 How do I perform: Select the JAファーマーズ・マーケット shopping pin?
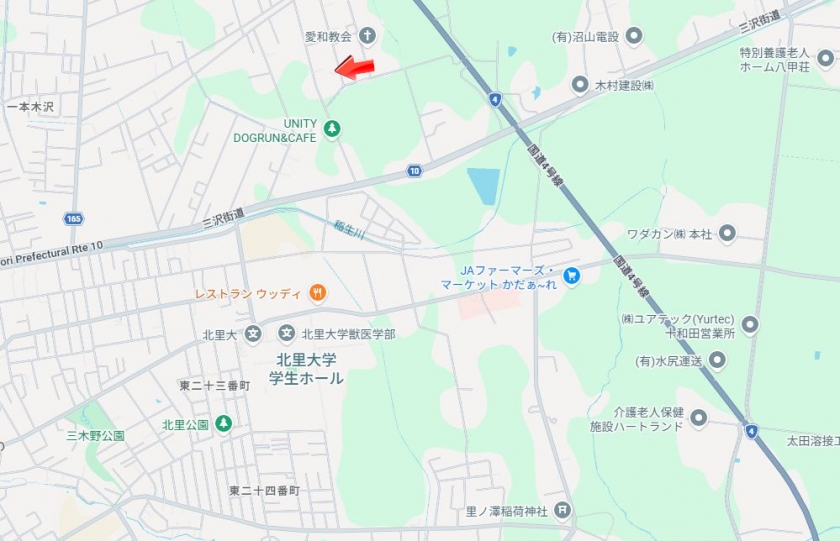(571, 275)
